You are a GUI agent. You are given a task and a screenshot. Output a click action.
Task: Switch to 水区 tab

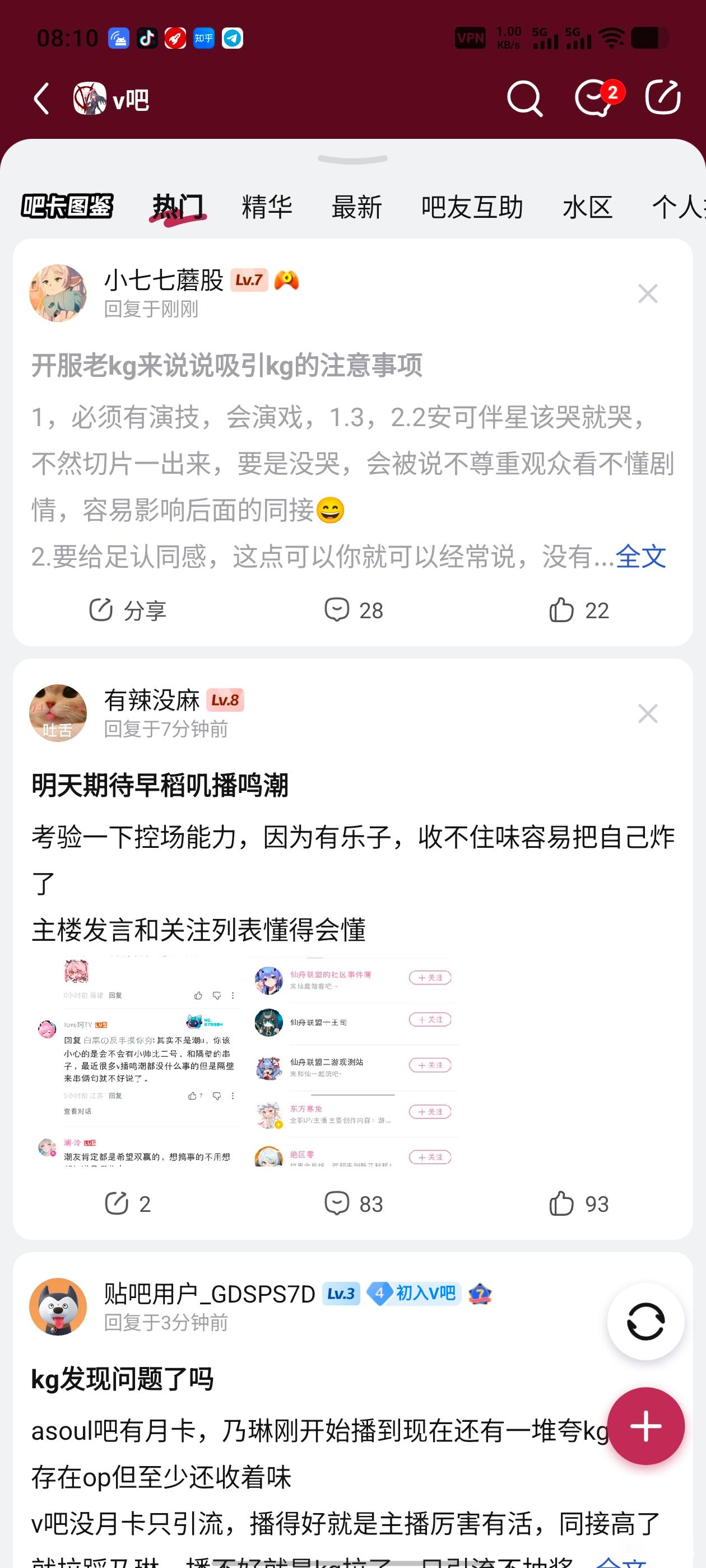pos(587,207)
